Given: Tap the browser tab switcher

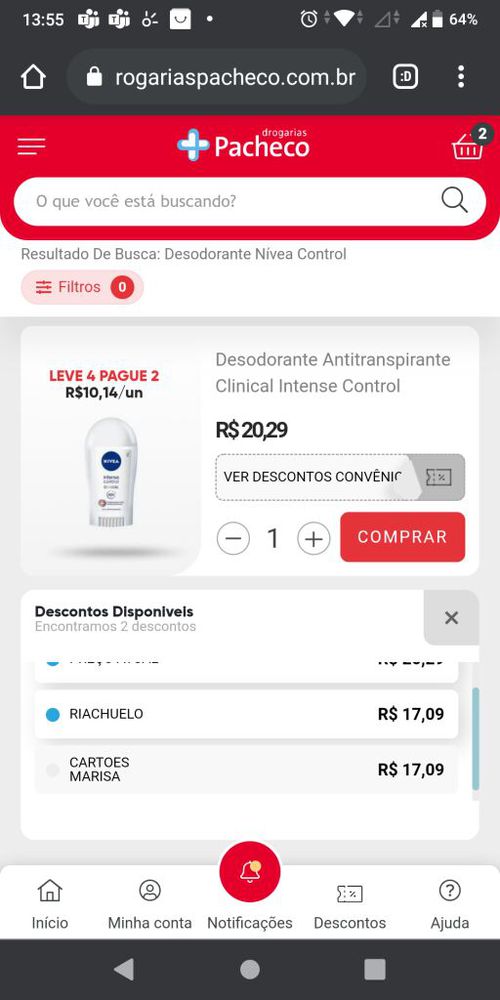Looking at the screenshot, I should click(405, 77).
